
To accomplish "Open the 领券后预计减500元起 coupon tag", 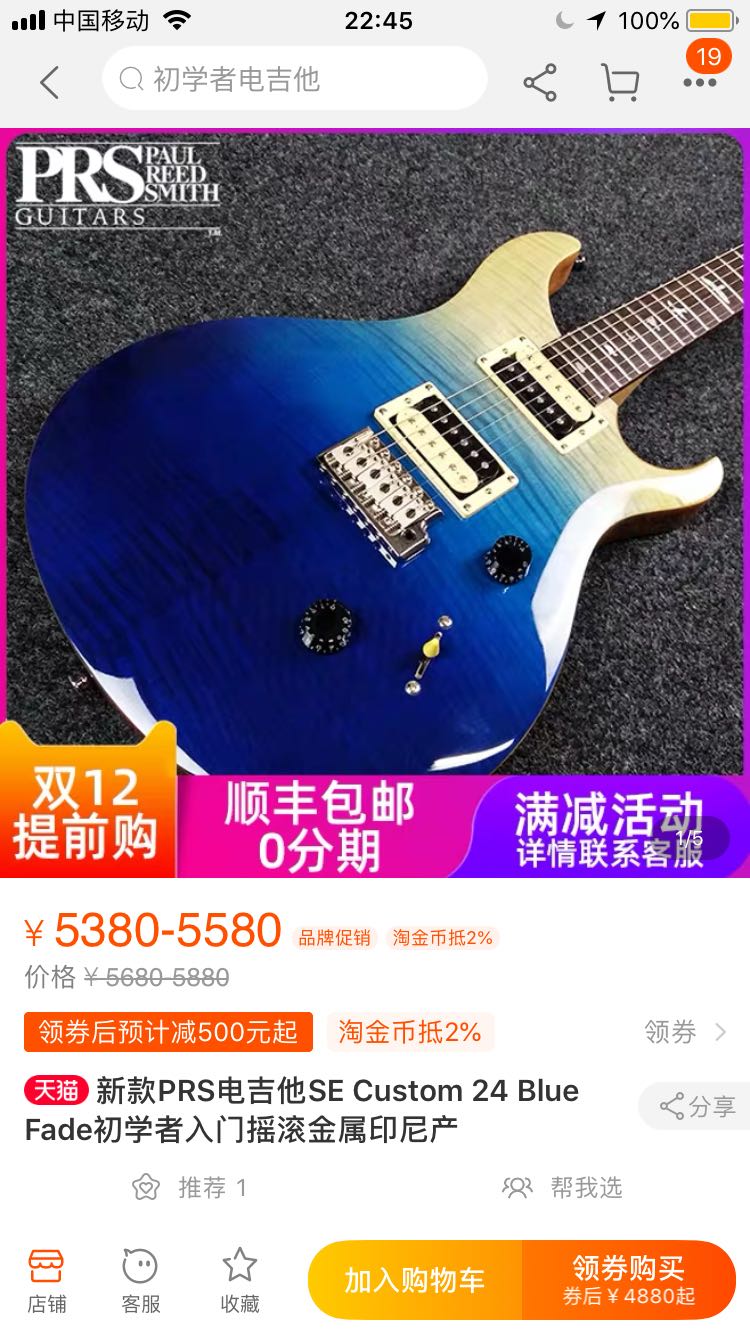I will point(168,1032).
